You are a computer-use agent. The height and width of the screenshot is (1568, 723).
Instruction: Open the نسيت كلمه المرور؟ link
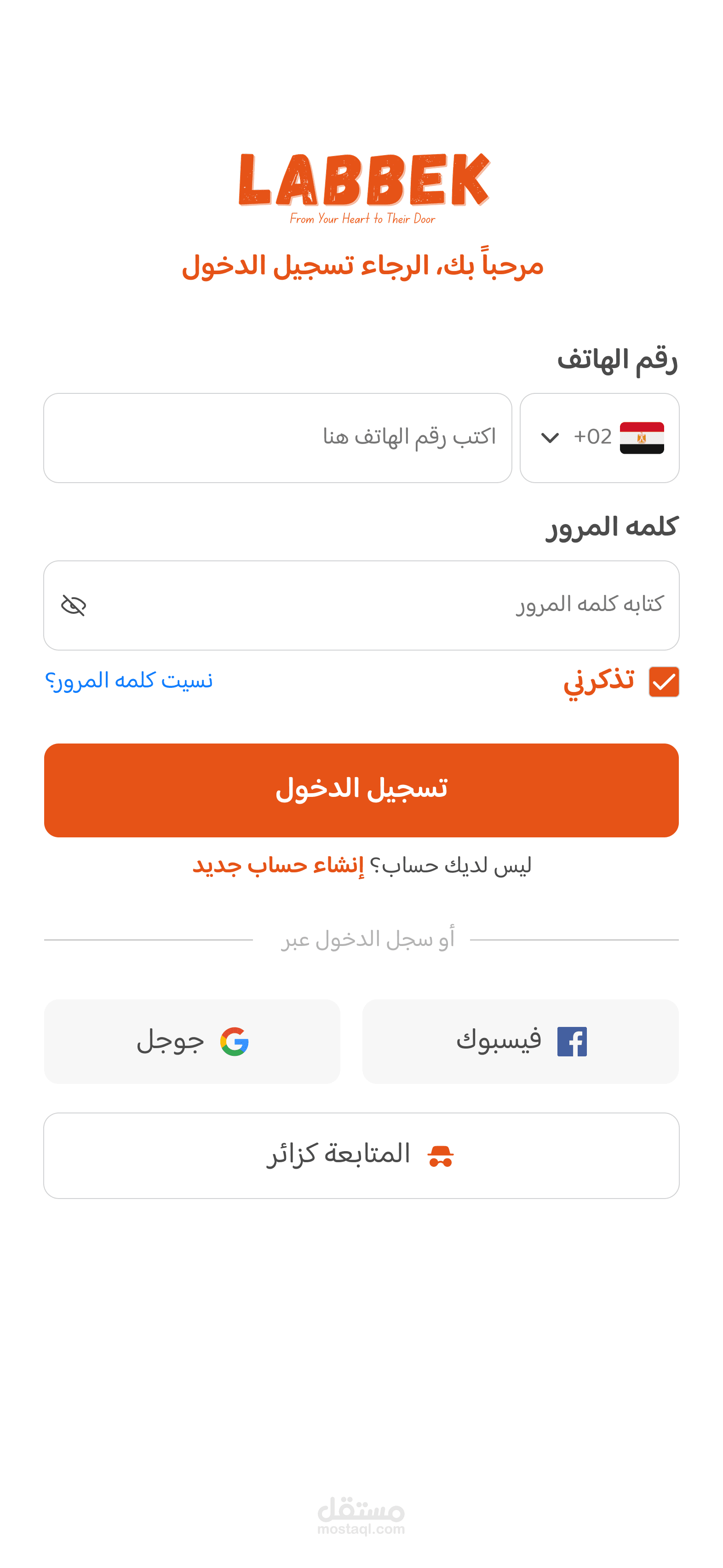coord(129,680)
